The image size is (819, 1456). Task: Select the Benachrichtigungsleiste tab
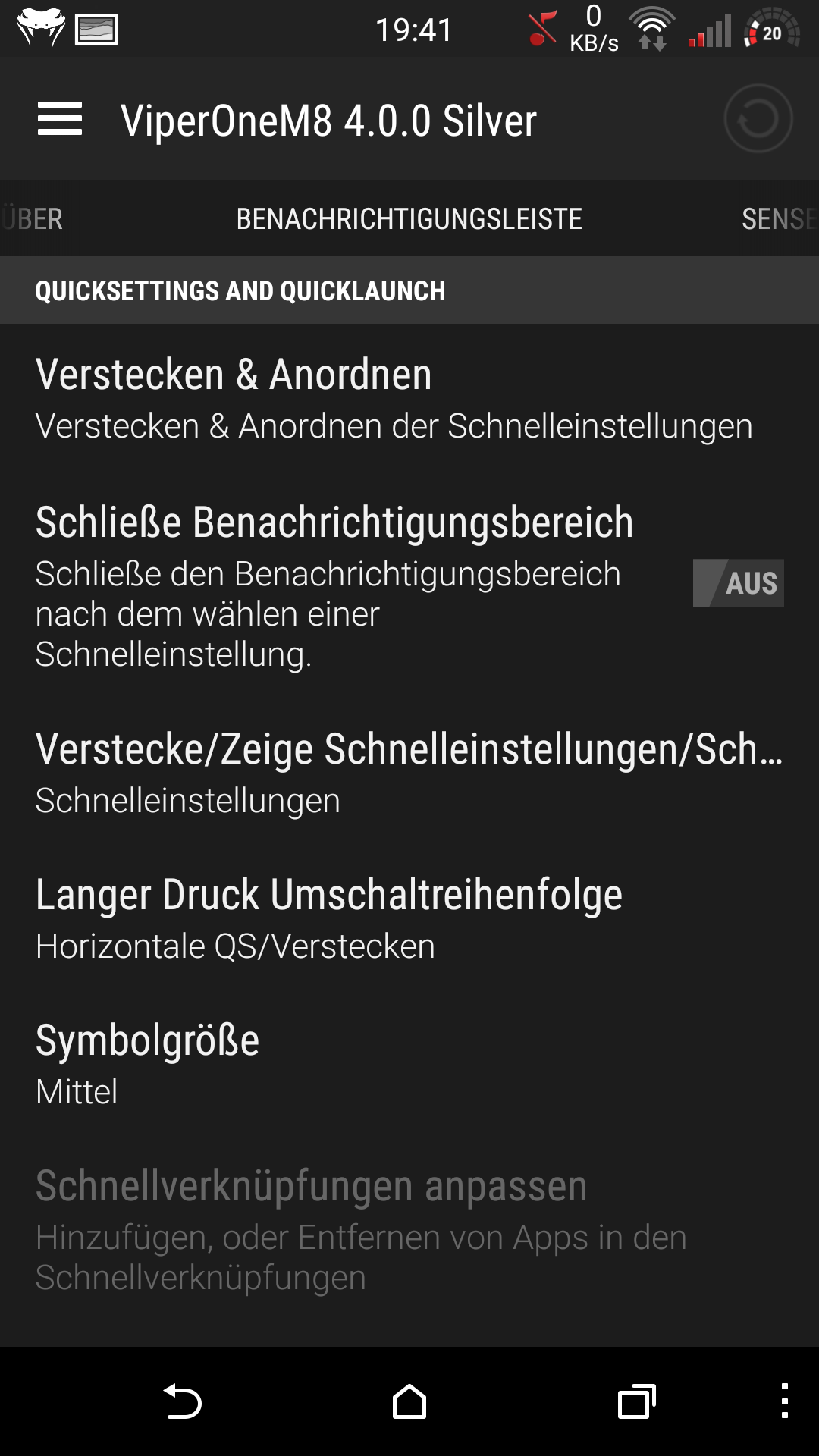pyautogui.click(x=409, y=219)
